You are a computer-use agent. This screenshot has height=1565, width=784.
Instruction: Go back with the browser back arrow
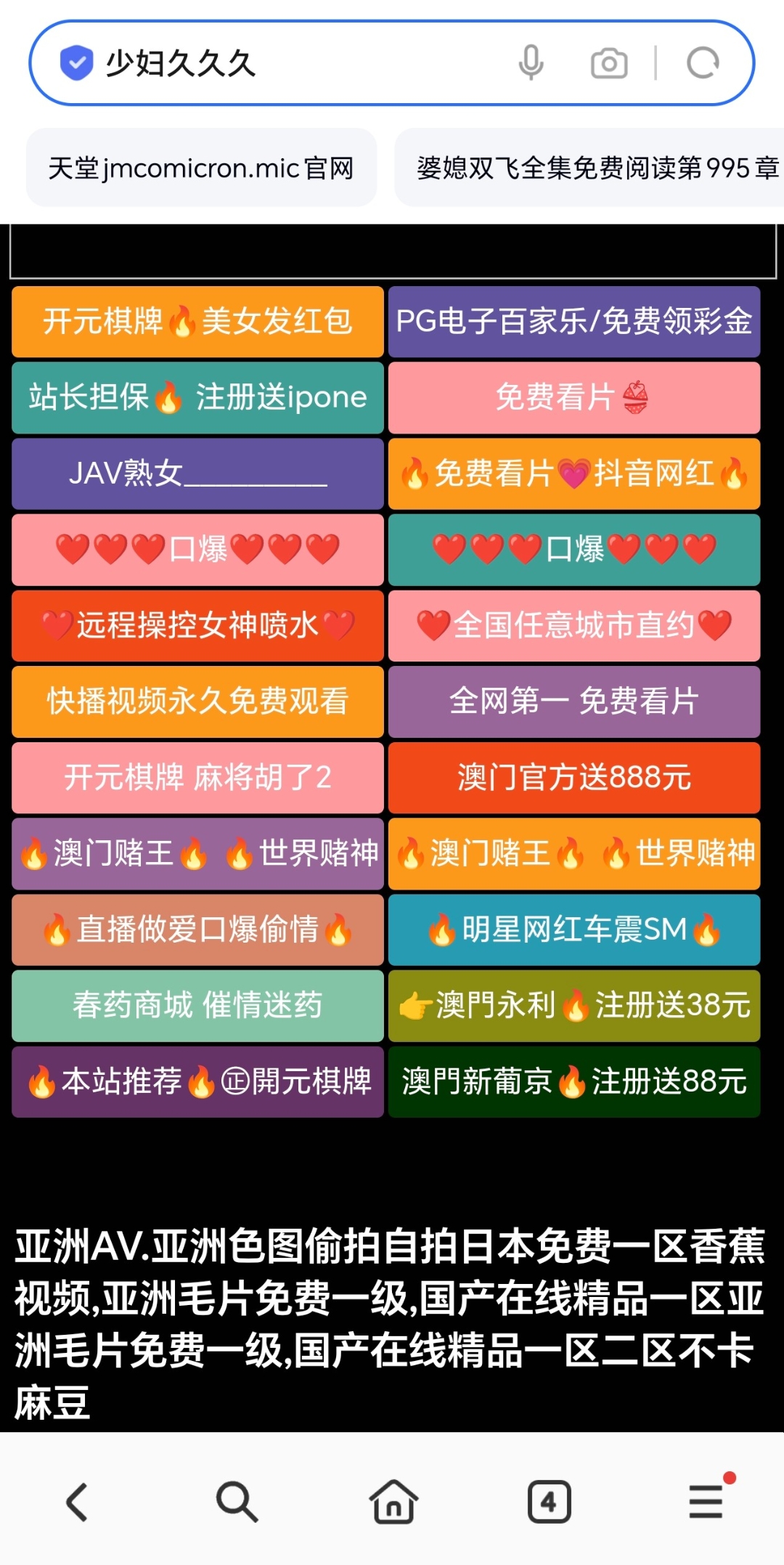click(78, 1502)
